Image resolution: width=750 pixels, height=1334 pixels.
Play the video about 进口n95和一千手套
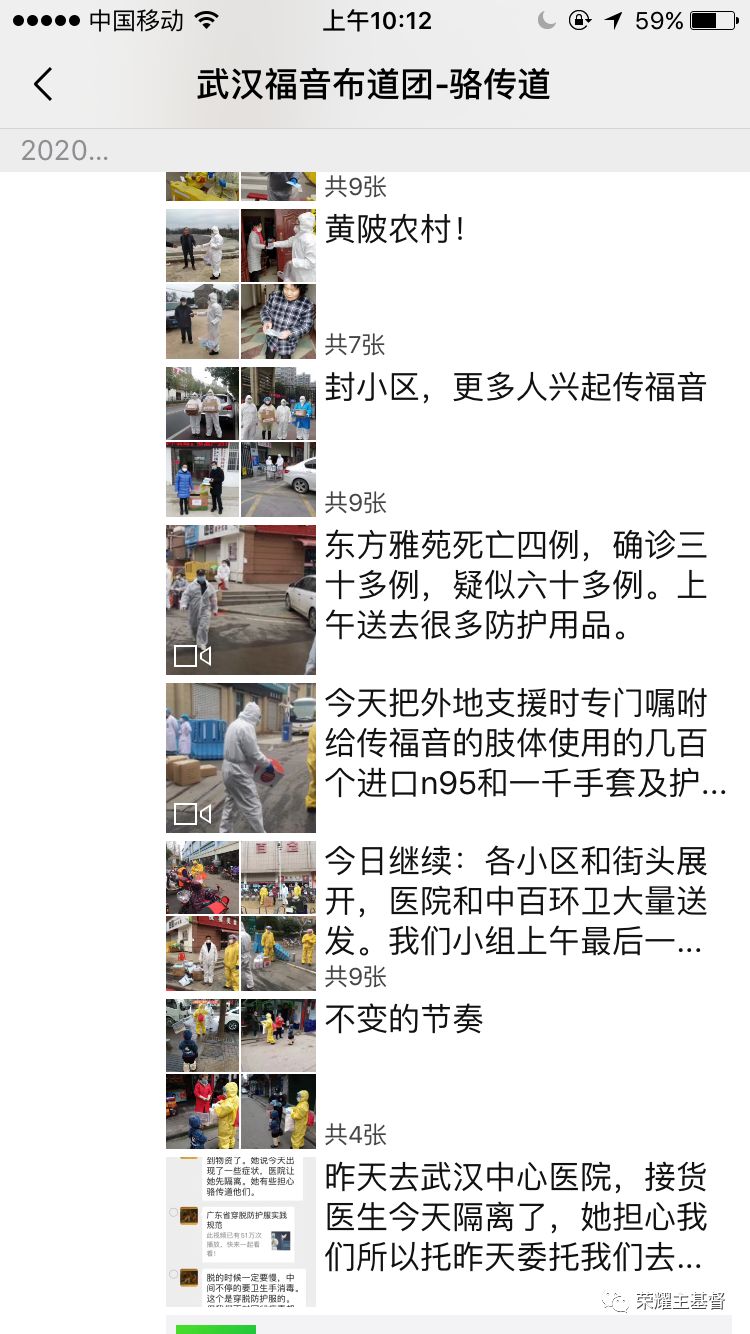click(x=241, y=758)
